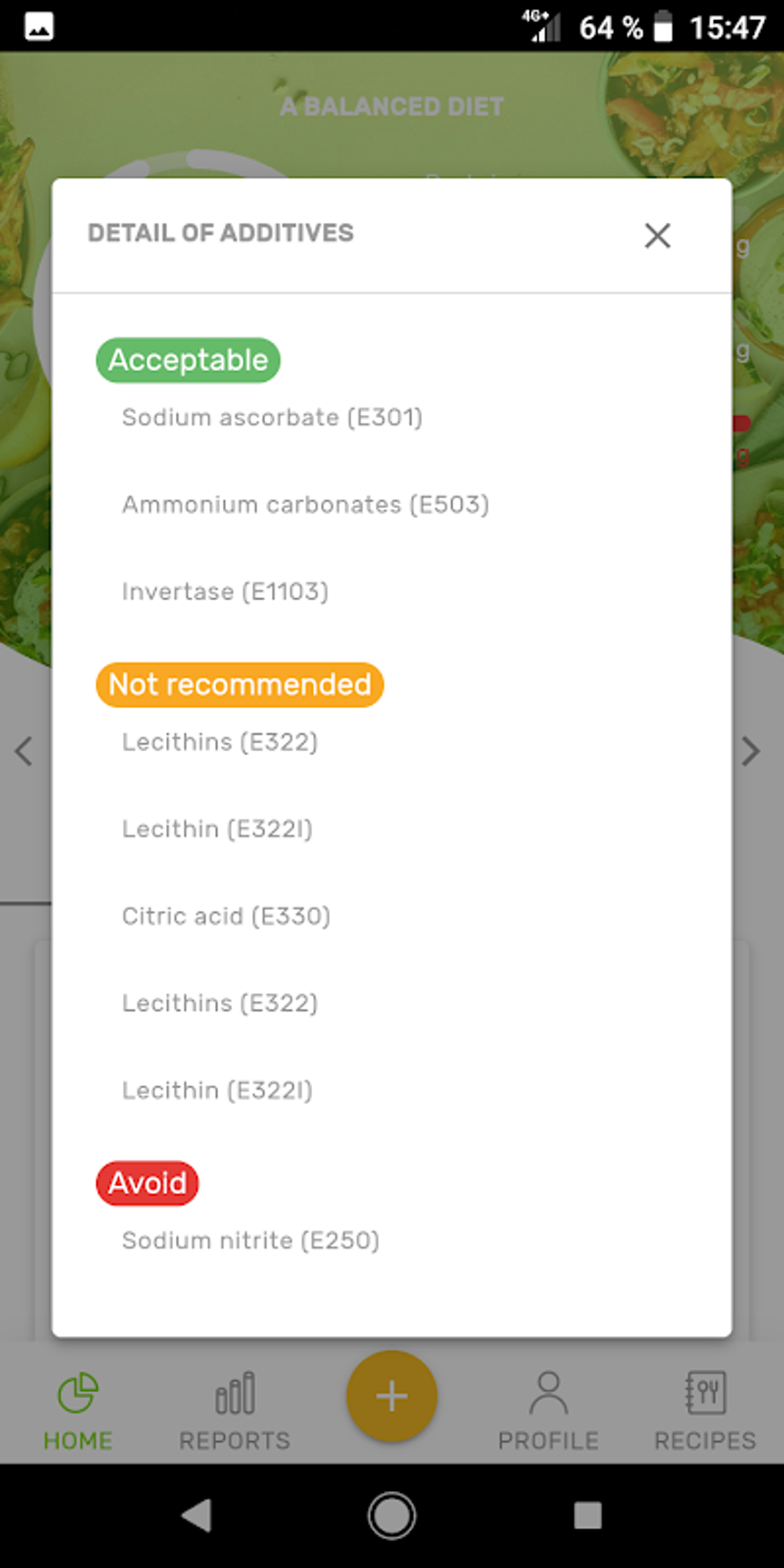Open the Recipes tab
This screenshot has width=784, height=1568.
click(x=705, y=1411)
